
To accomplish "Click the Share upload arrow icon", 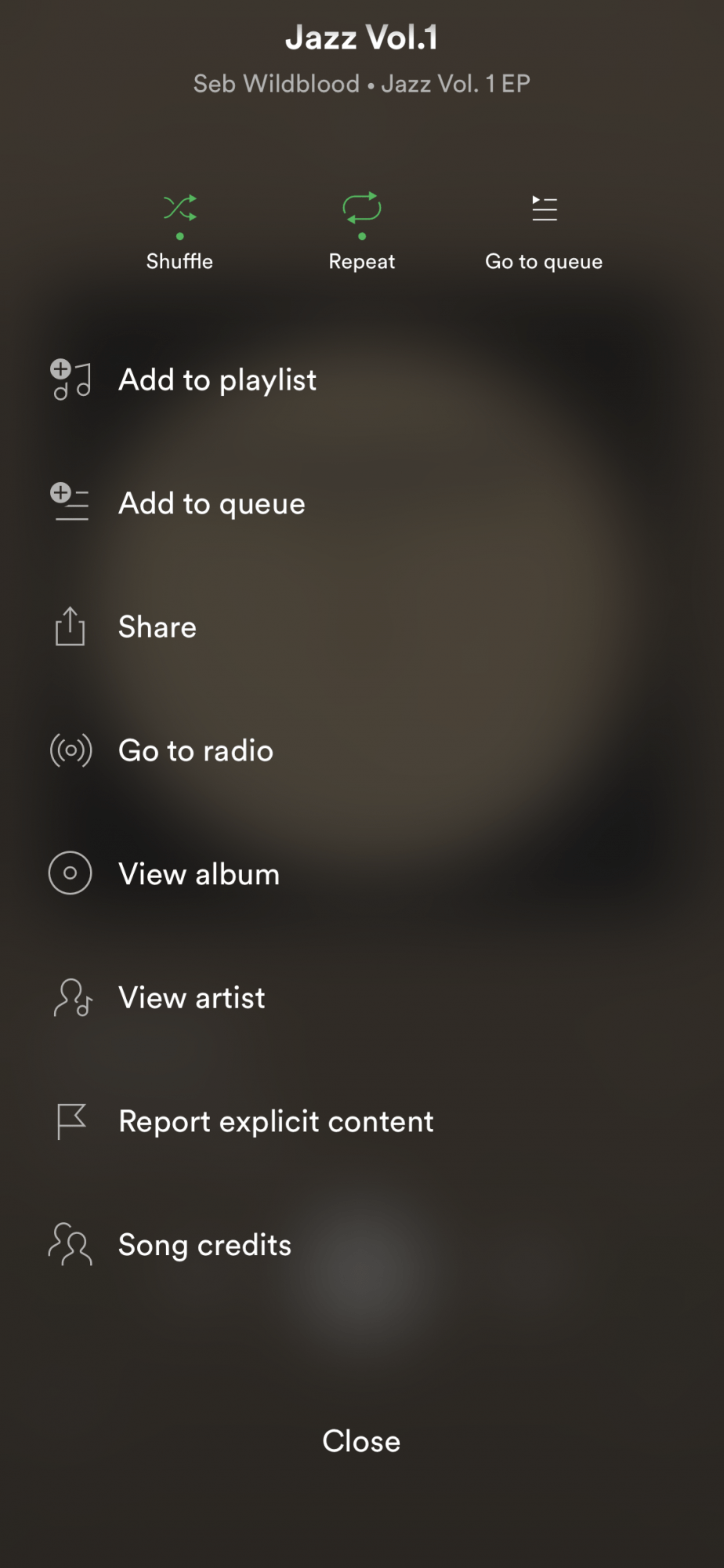I will [70, 626].
